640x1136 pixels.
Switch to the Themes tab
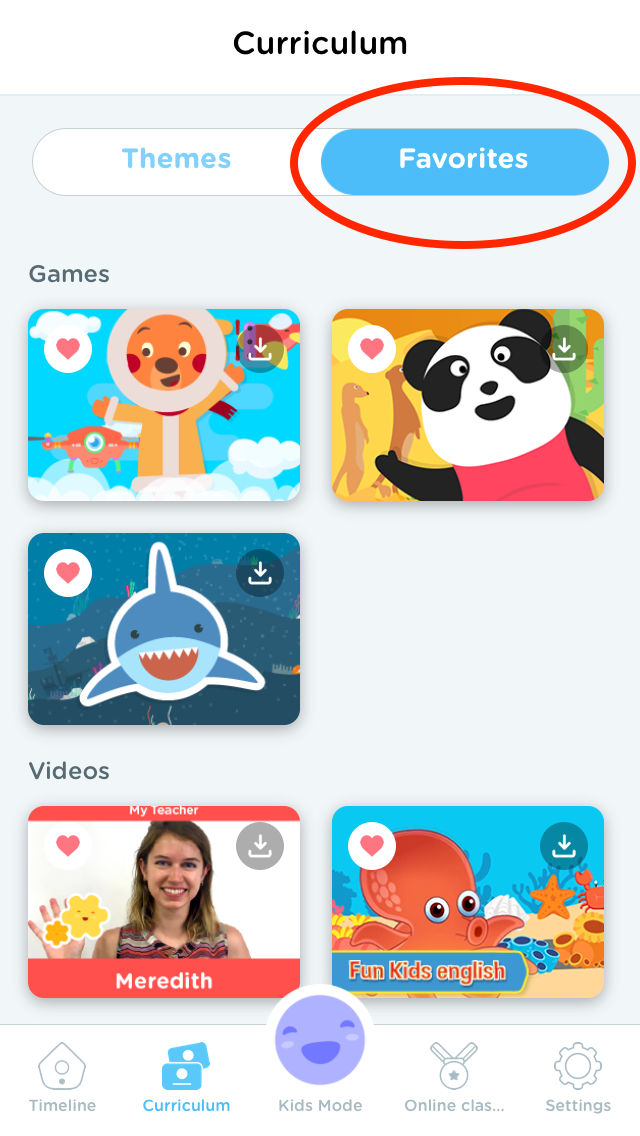pyautogui.click(x=176, y=159)
